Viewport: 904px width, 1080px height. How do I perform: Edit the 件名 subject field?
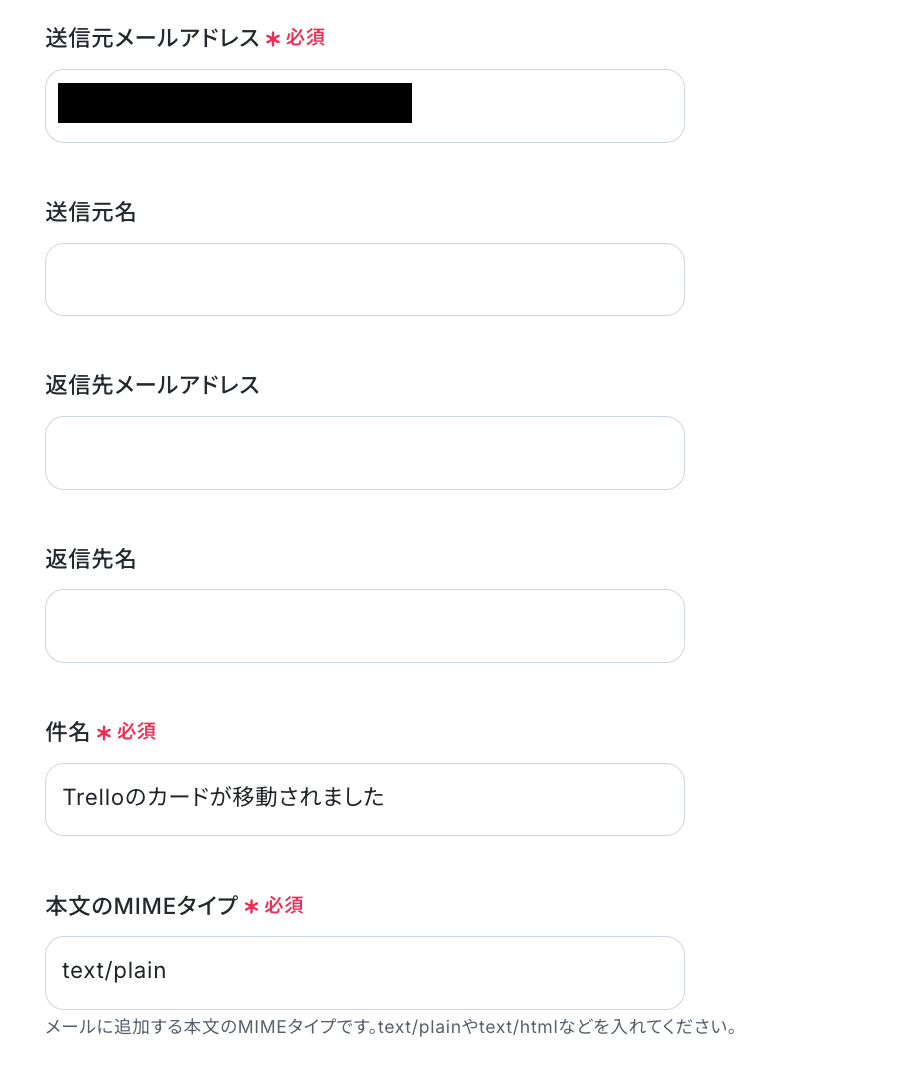coord(364,799)
